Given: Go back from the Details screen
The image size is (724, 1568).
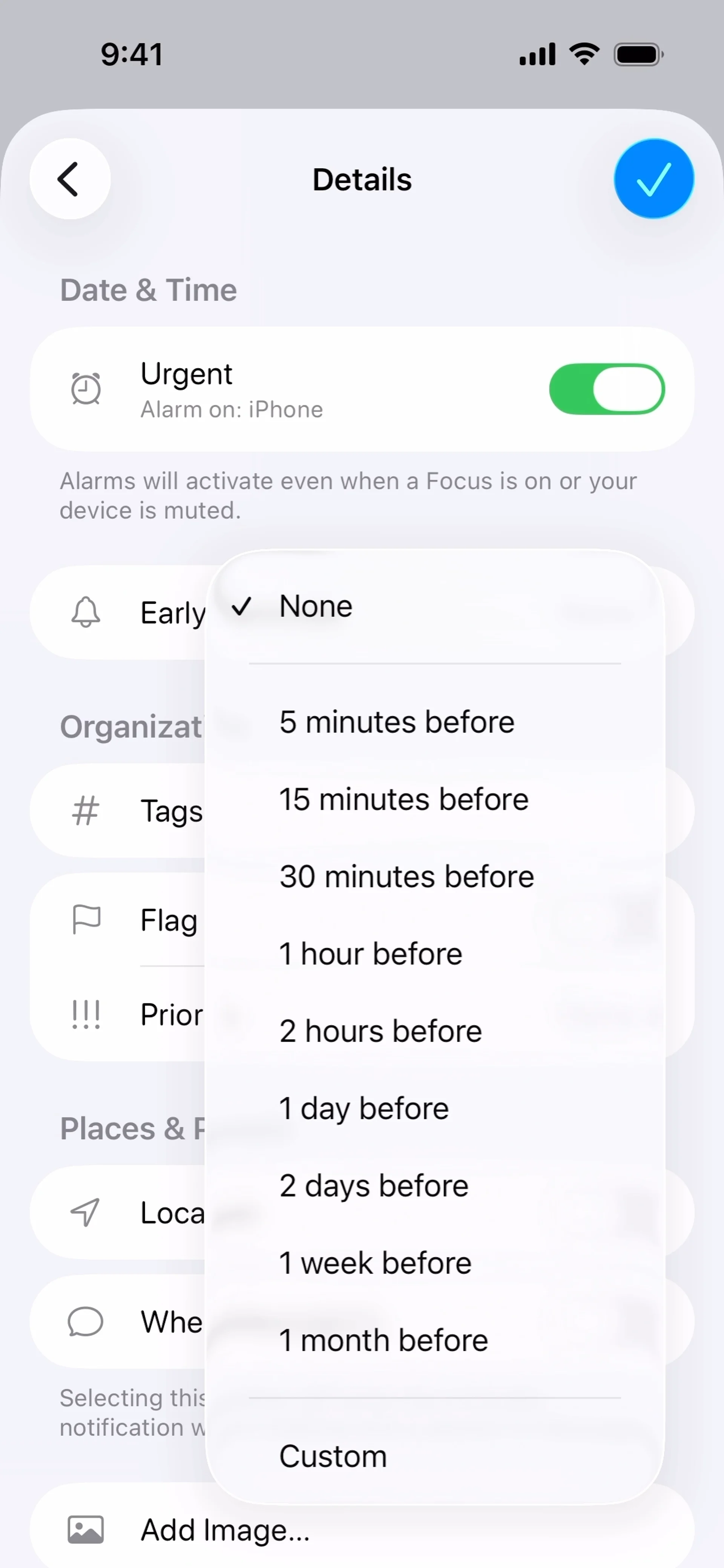Looking at the screenshot, I should coord(69,179).
